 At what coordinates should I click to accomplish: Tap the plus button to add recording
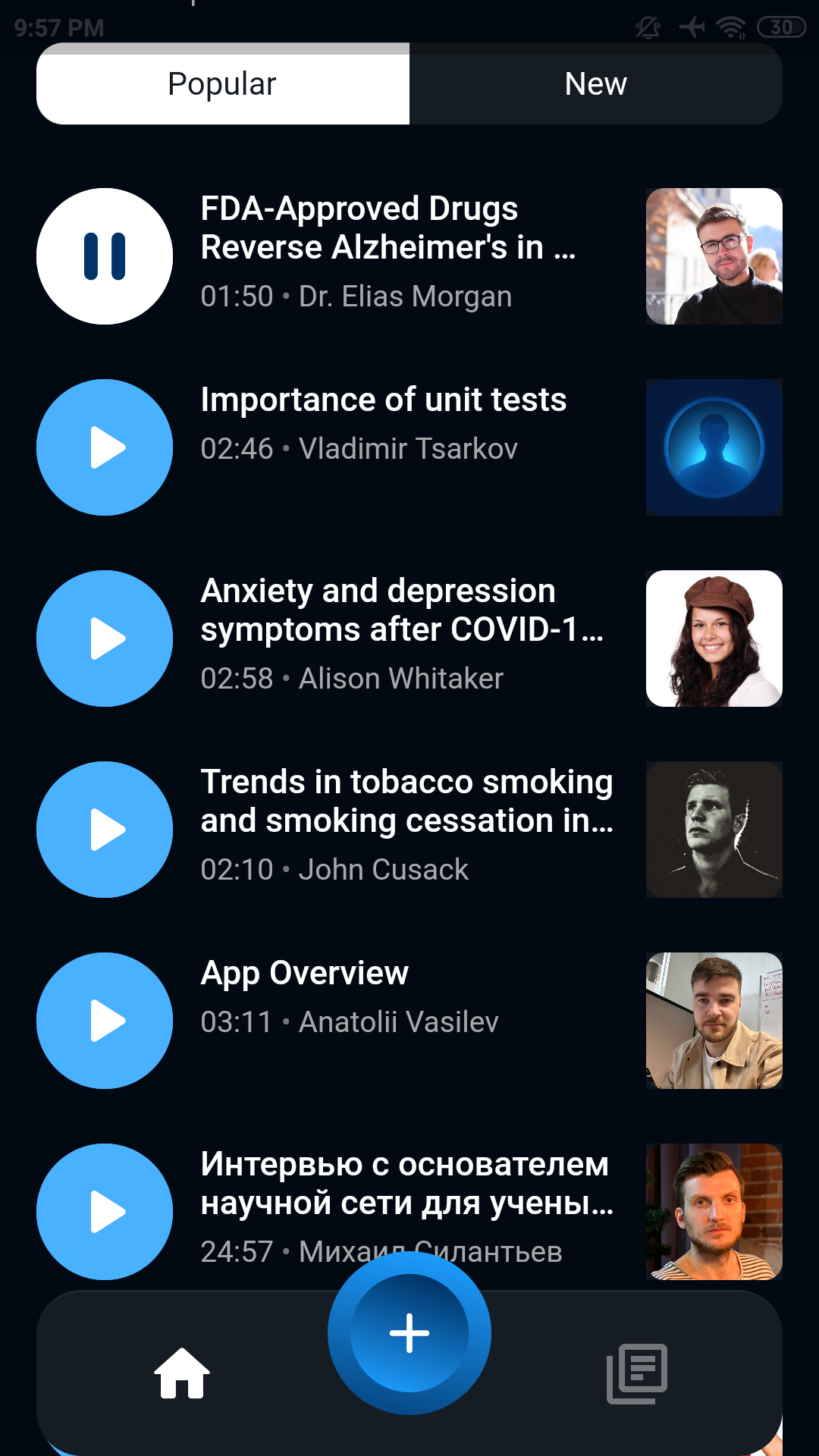pyautogui.click(x=409, y=1333)
